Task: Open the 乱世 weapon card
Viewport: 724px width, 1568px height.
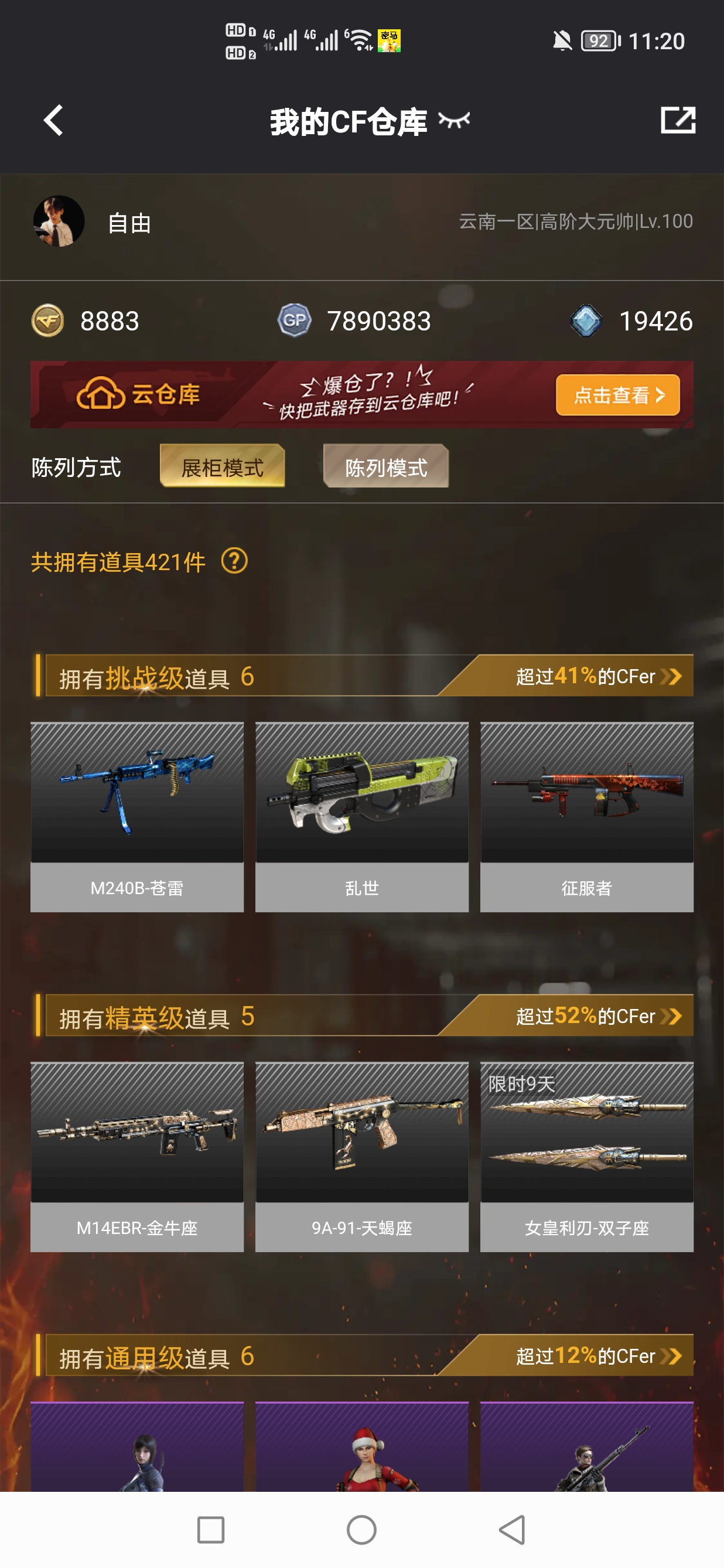Action: point(362,816)
